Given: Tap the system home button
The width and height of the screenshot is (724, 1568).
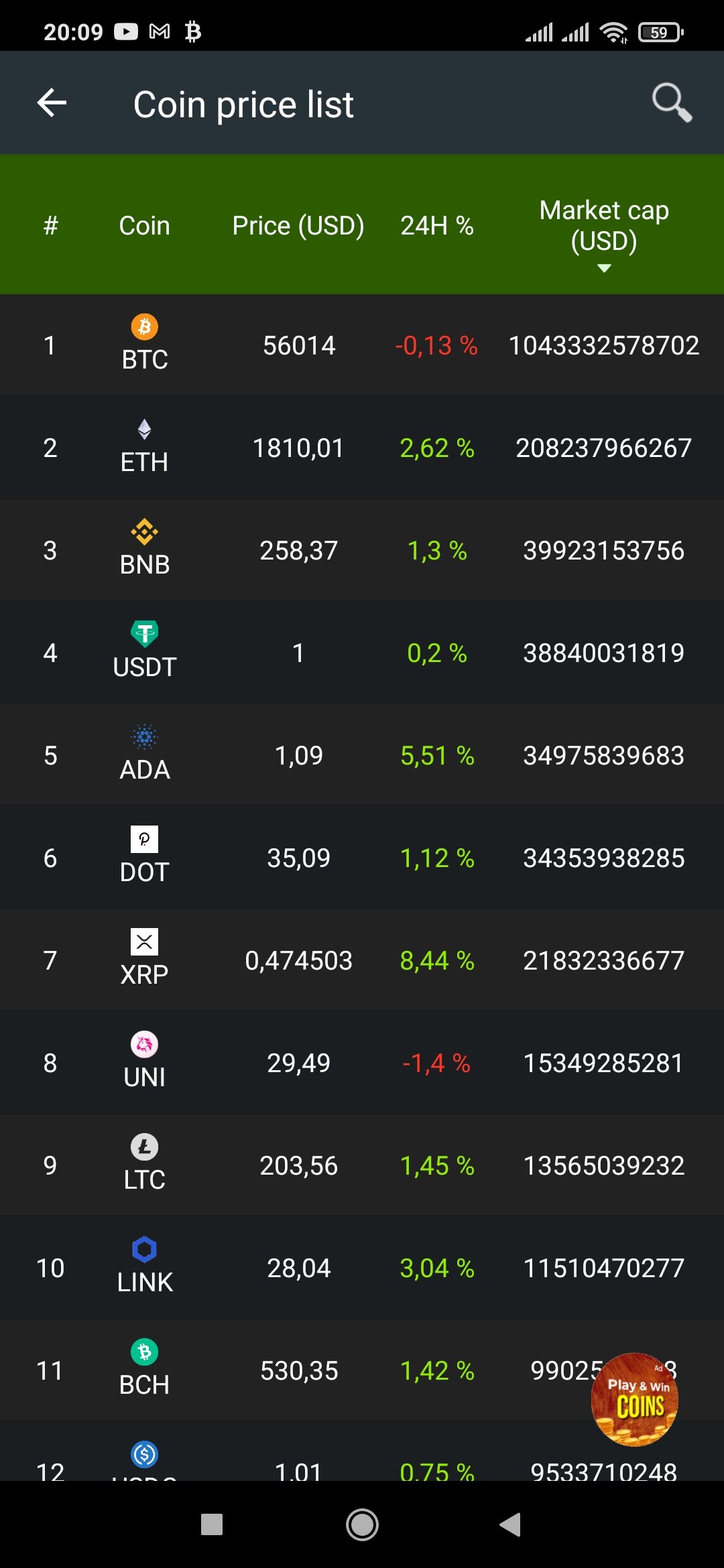Looking at the screenshot, I should (x=362, y=1524).
